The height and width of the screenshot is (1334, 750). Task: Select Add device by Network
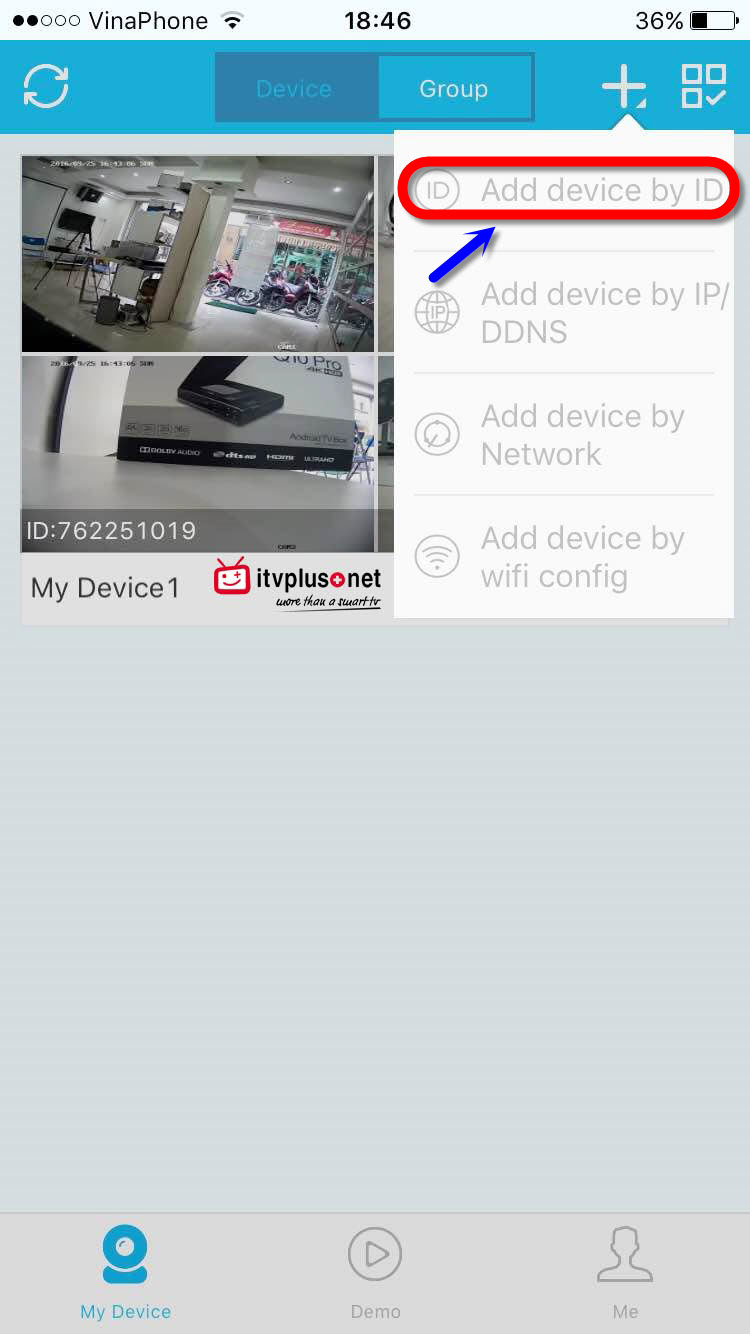point(567,435)
